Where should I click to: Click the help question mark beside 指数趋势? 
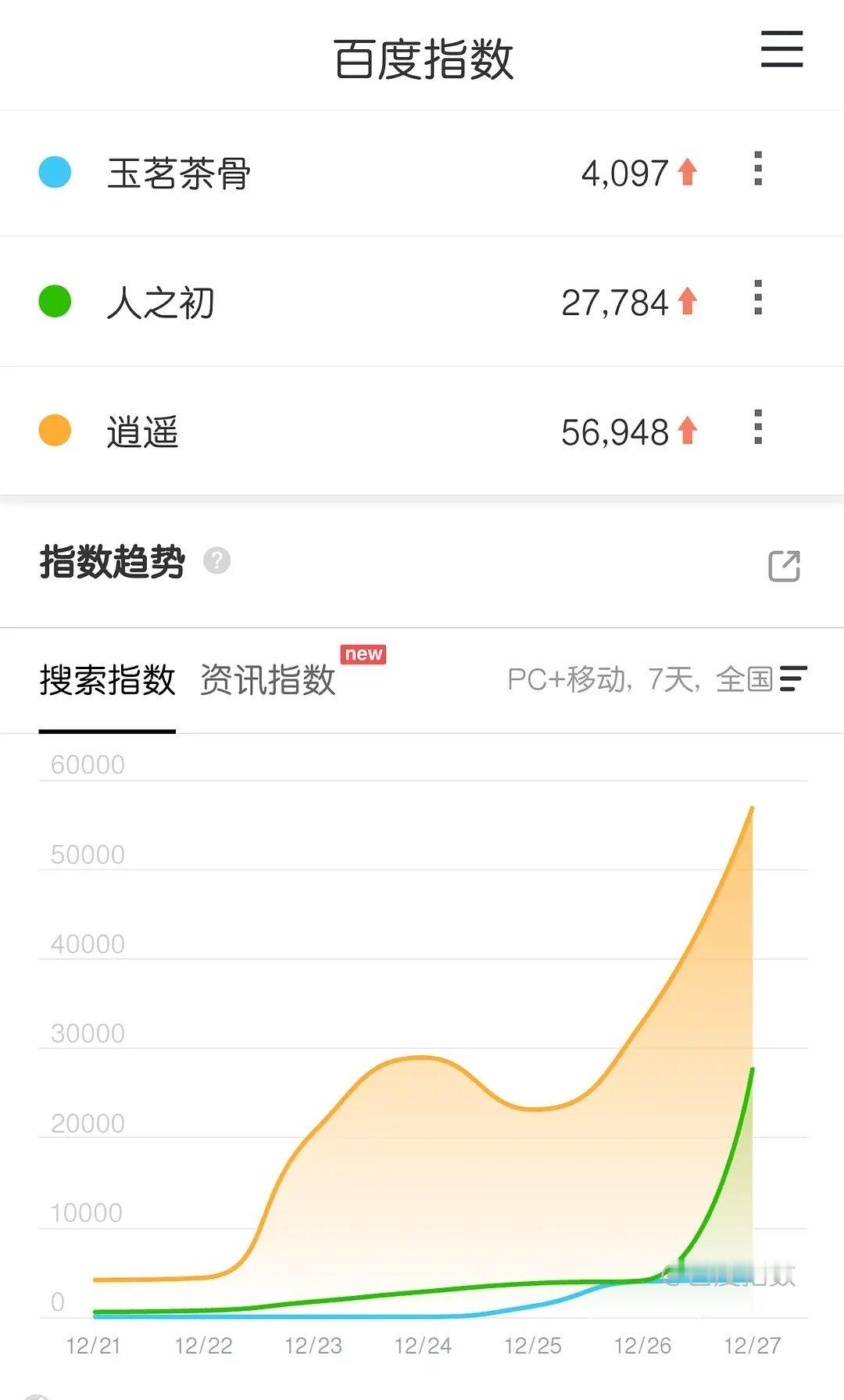pos(218,560)
